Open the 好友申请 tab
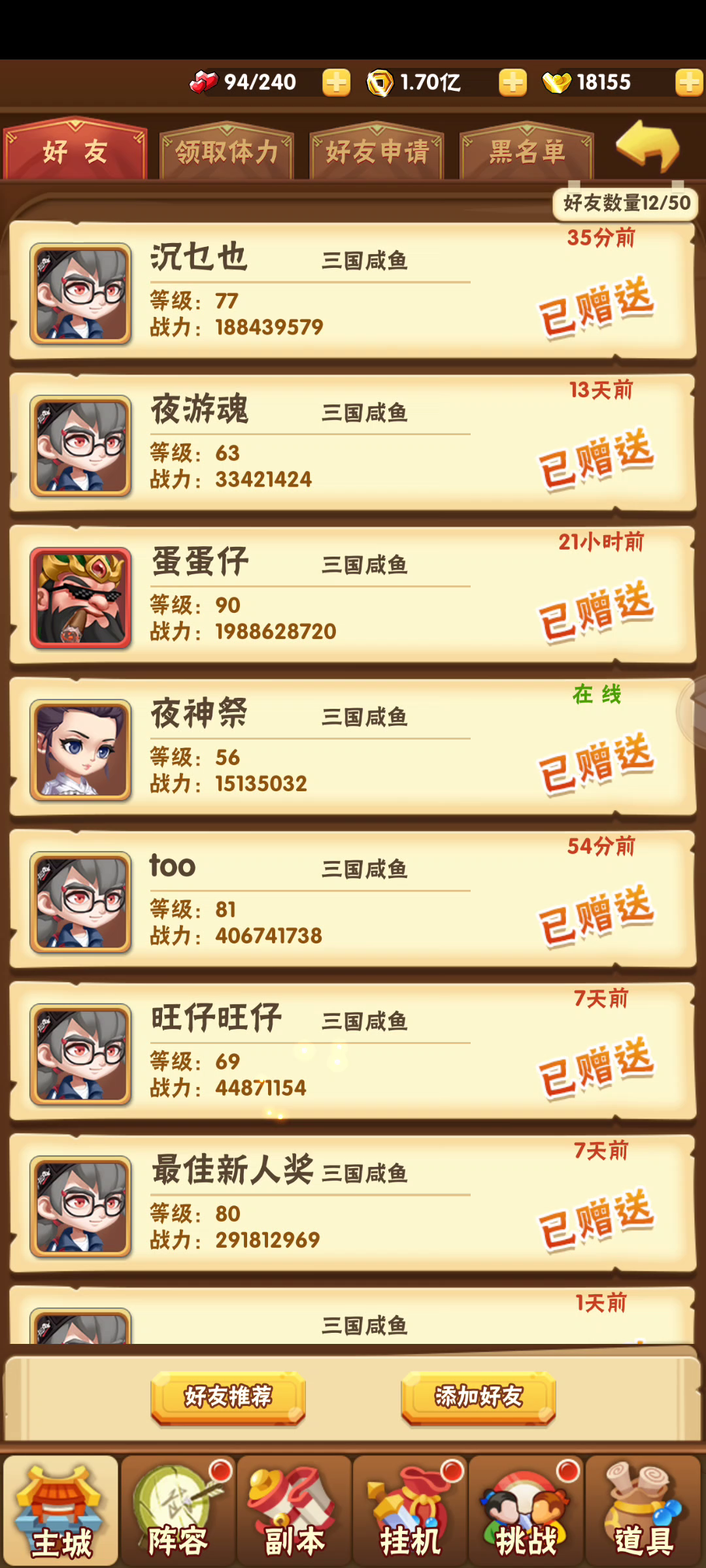706x1568 pixels. [x=377, y=152]
